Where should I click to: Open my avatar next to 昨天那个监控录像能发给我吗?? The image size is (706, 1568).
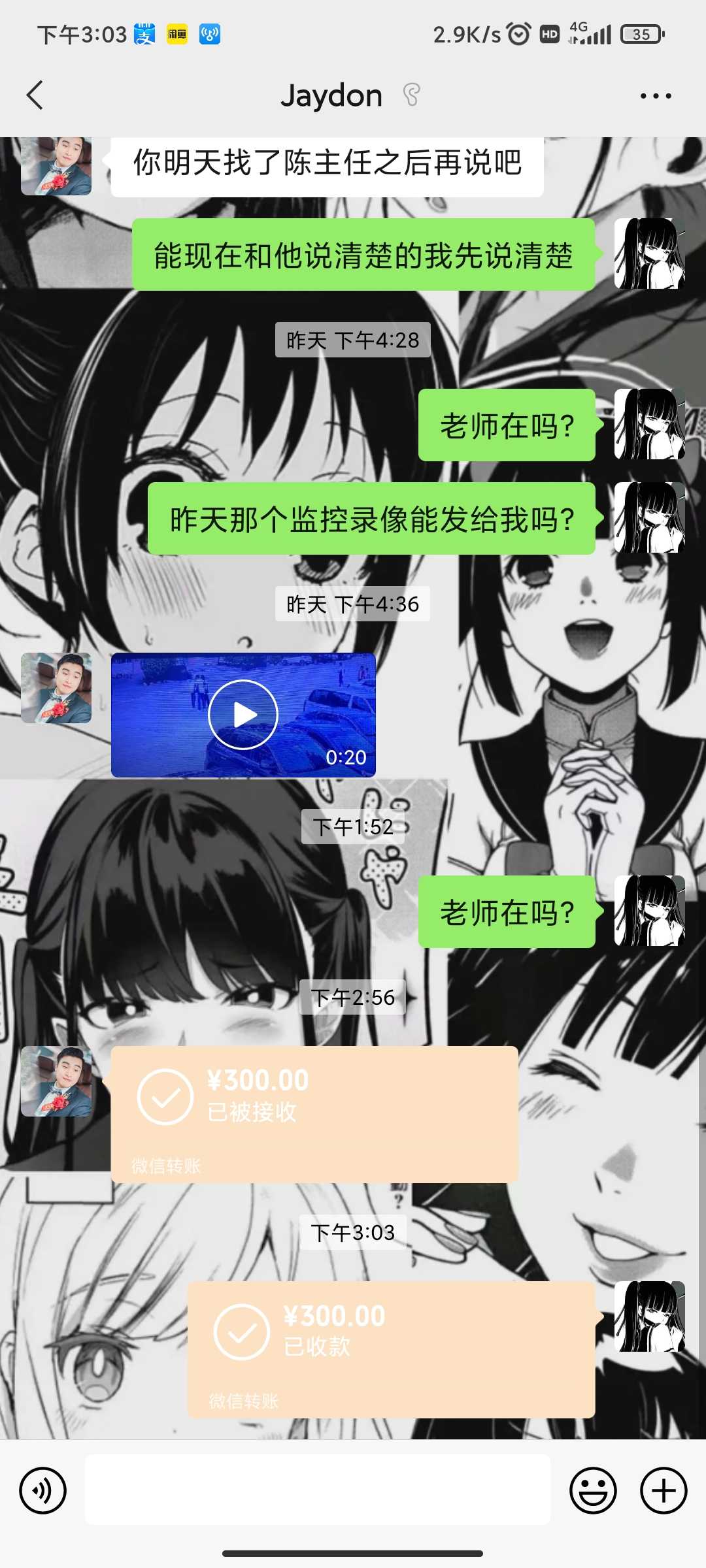(650, 517)
